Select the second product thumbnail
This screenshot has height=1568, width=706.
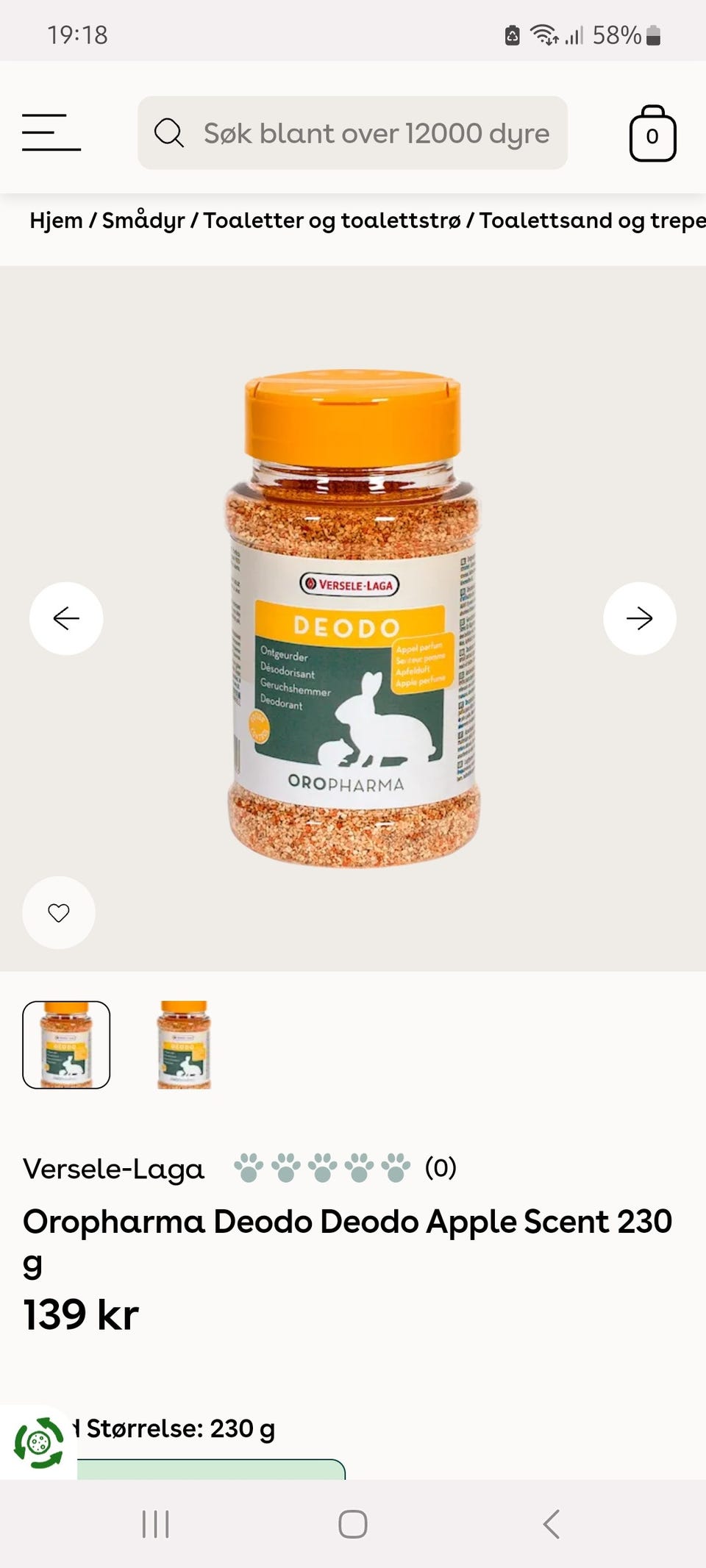[184, 1045]
